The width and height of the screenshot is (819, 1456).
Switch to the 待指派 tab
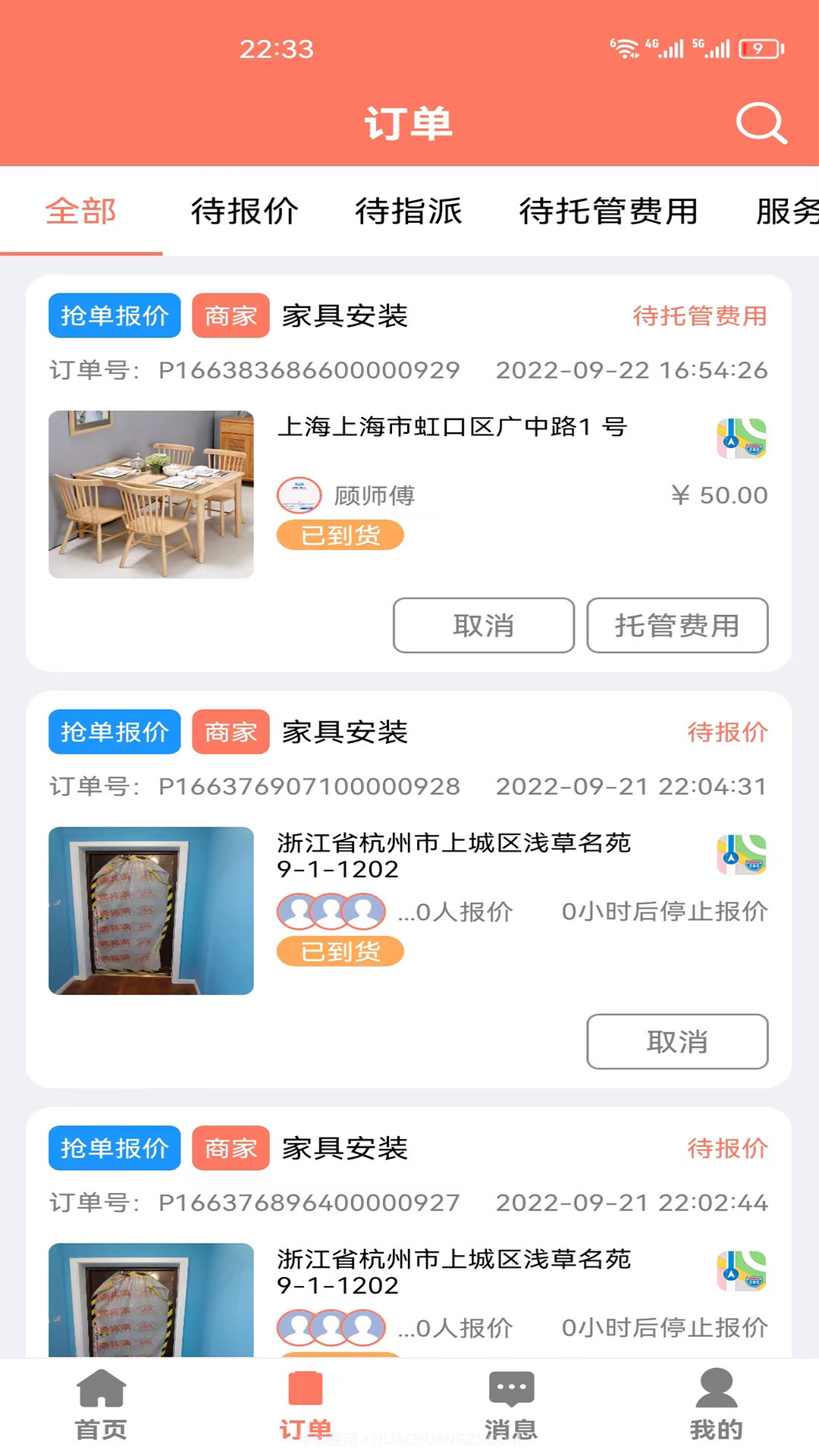pos(409,213)
